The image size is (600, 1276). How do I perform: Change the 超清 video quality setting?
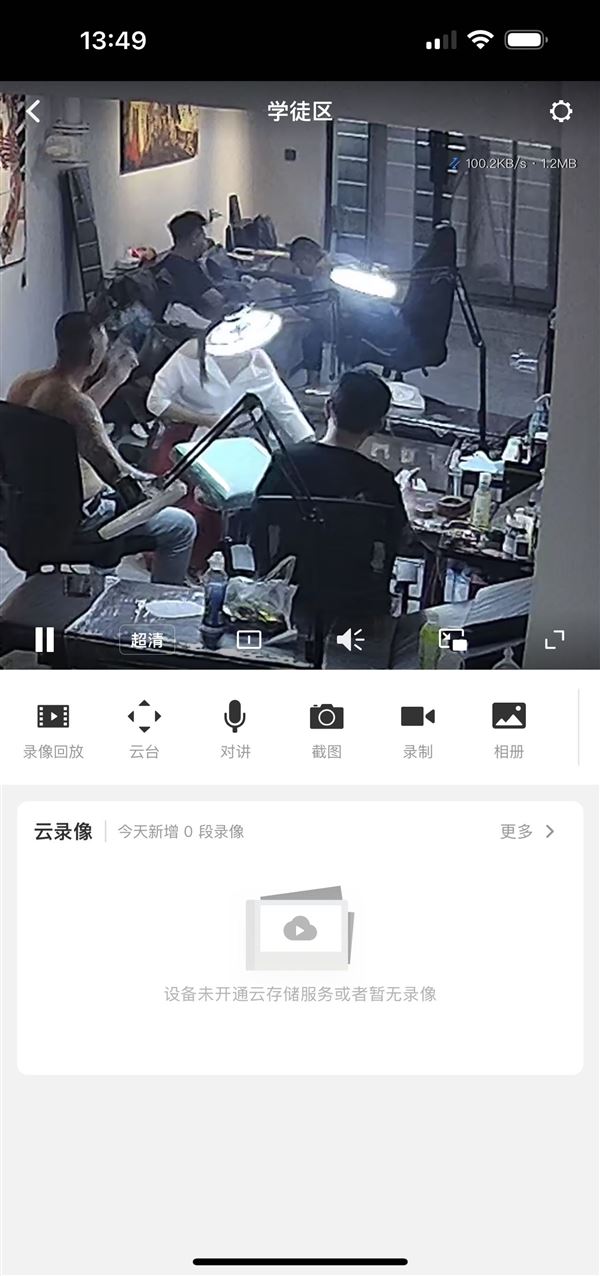tap(147, 640)
